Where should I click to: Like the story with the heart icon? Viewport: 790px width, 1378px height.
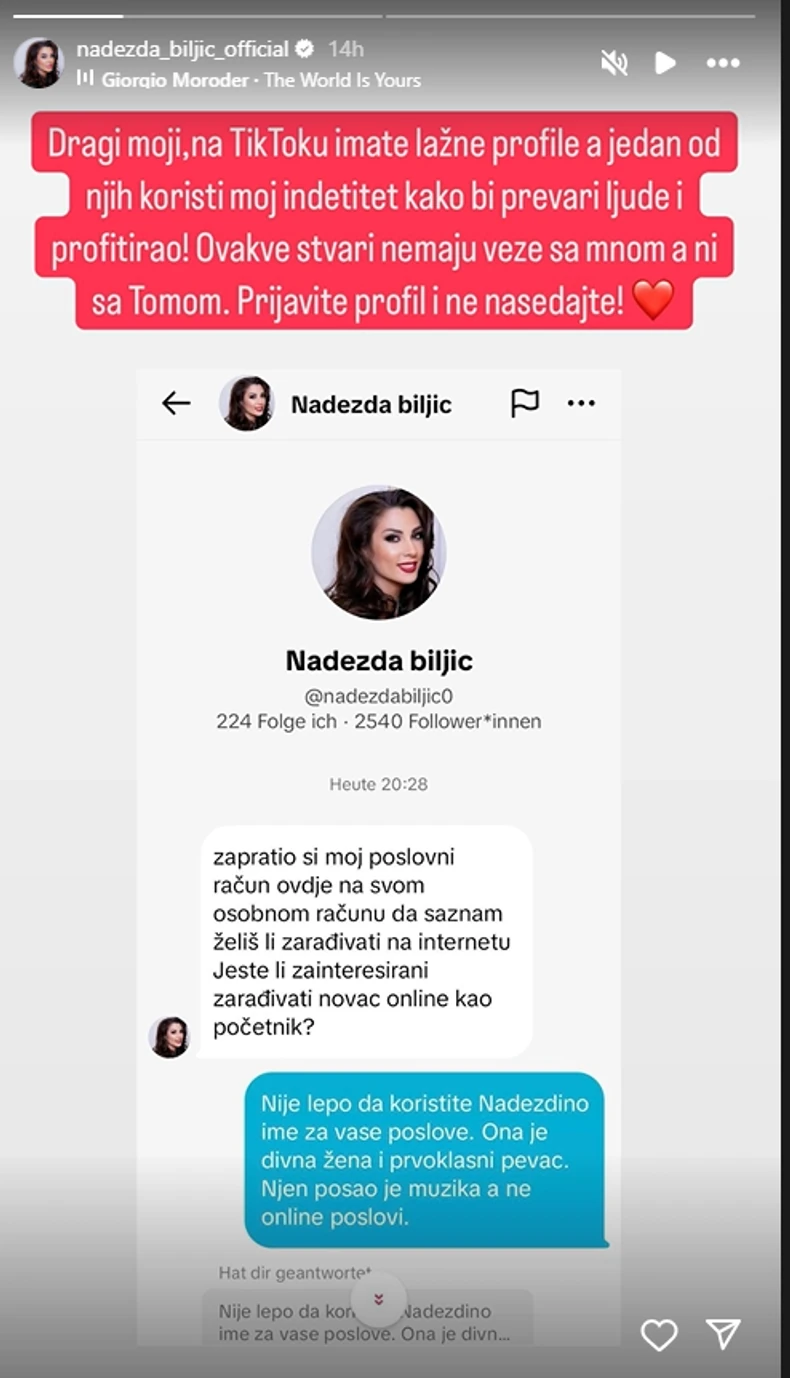click(x=659, y=1334)
